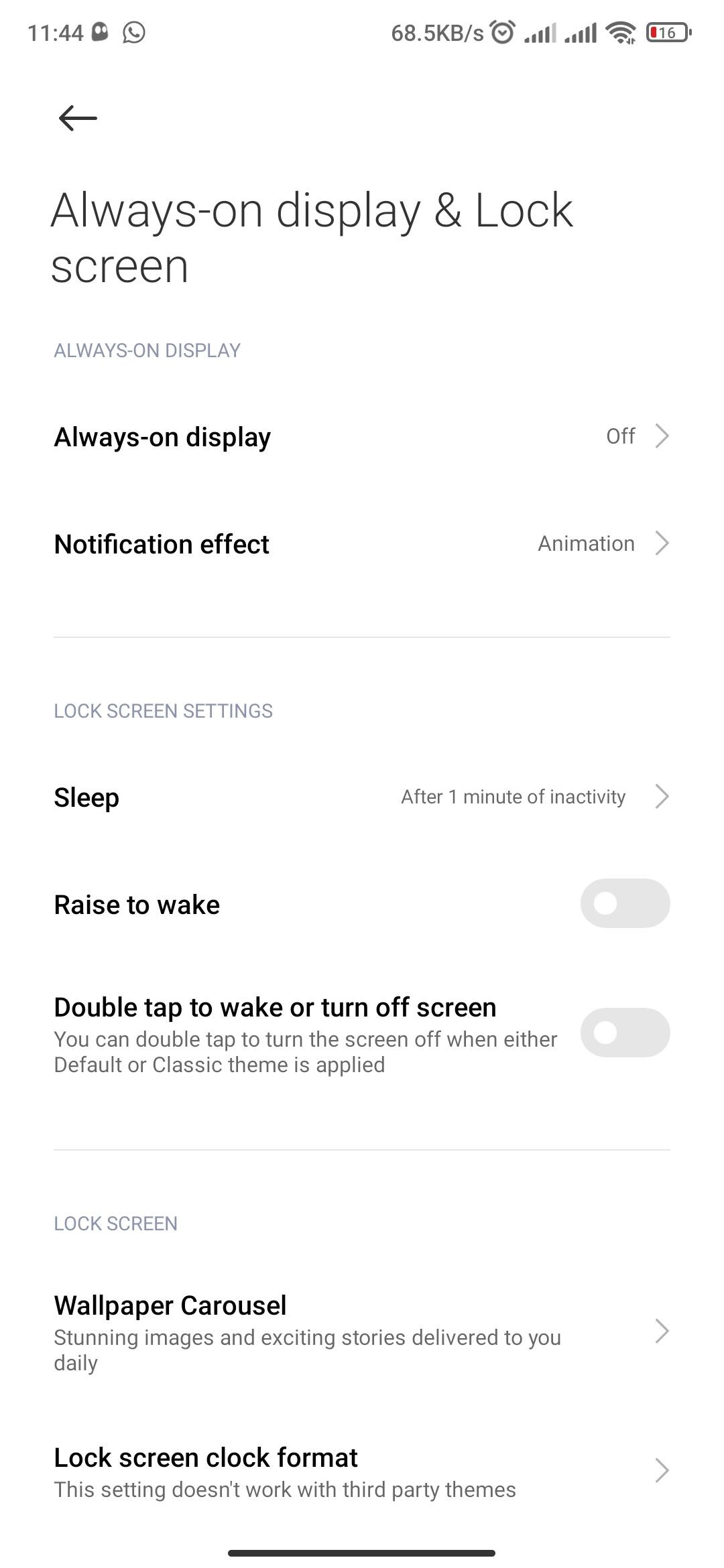Change the Sleep timeout setting

(362, 797)
